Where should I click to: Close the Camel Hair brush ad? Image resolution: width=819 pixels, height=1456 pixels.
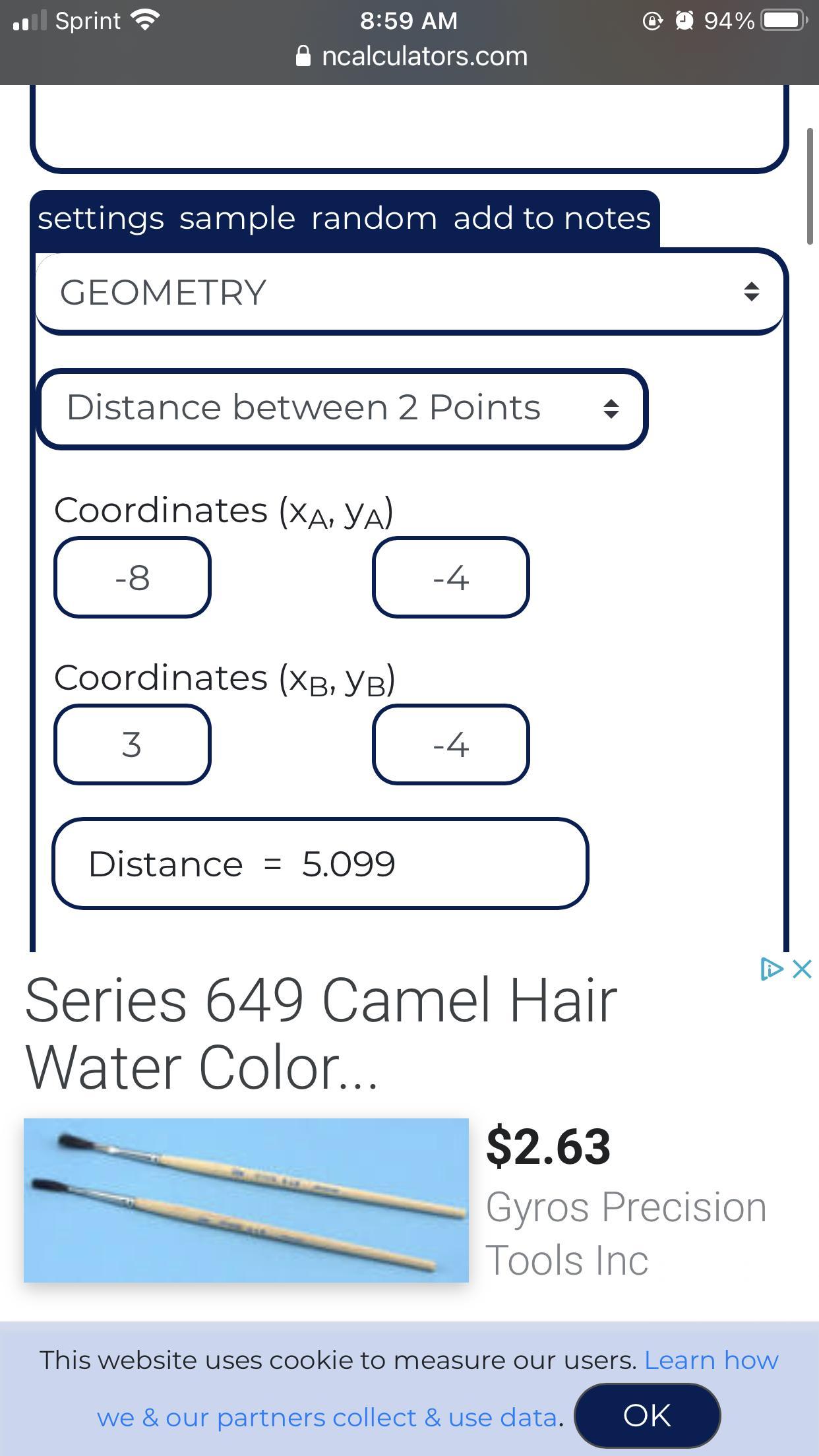tap(802, 969)
